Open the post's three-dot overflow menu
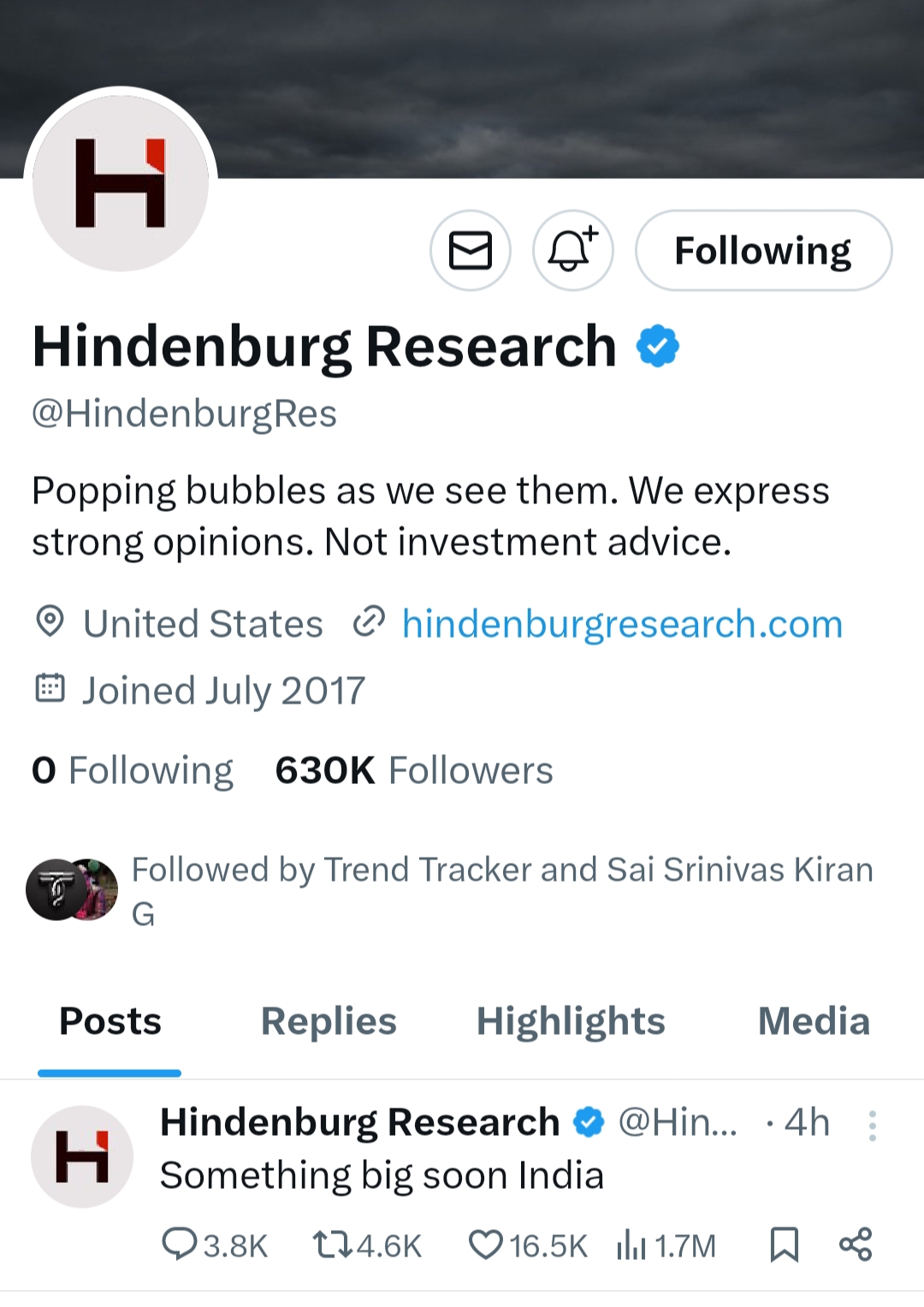Screen dimensions: 924x1307 pos(872,1126)
